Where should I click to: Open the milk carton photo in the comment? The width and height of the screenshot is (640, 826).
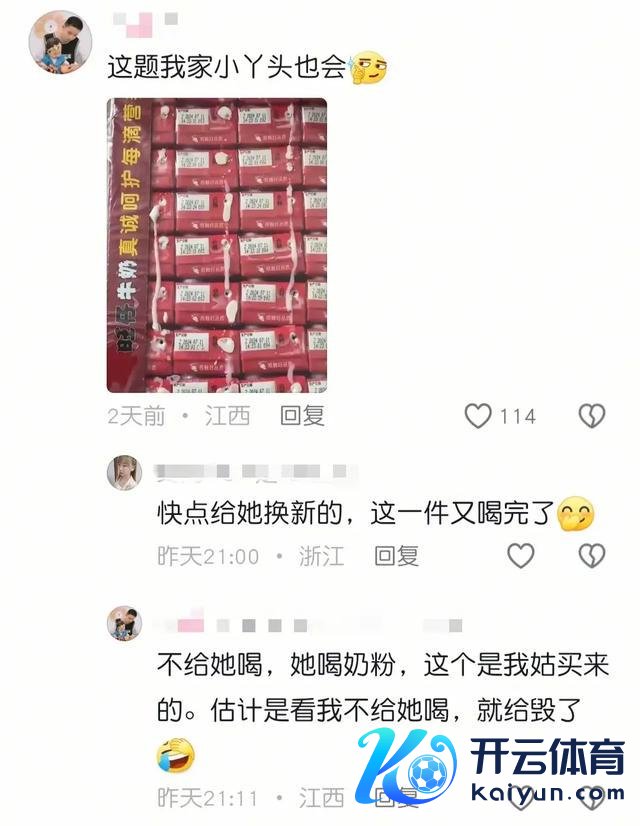217,245
